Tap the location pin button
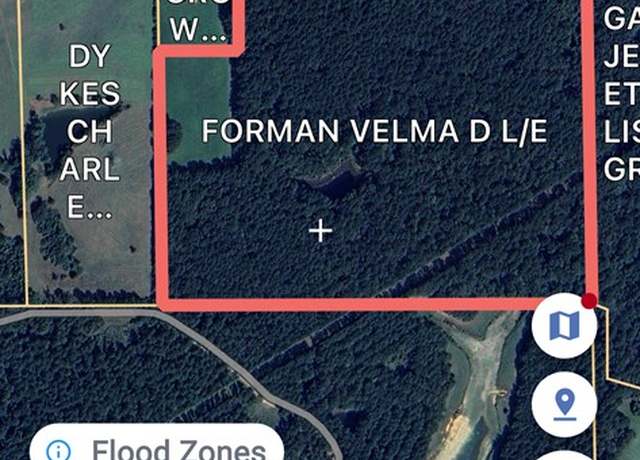Image resolution: width=640 pixels, height=460 pixels. (x=565, y=403)
